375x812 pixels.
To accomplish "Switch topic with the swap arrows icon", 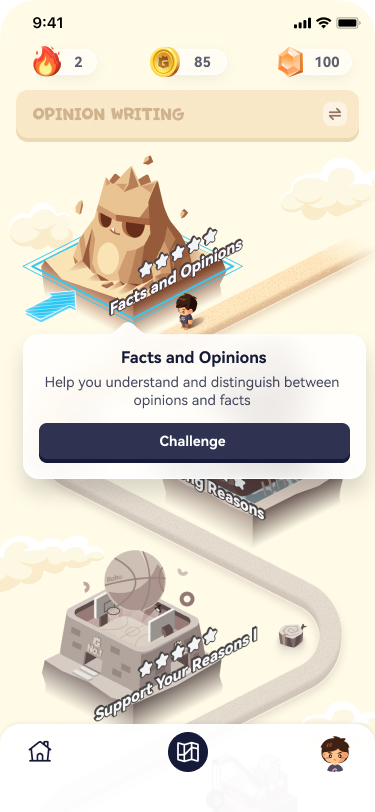I will coord(335,114).
